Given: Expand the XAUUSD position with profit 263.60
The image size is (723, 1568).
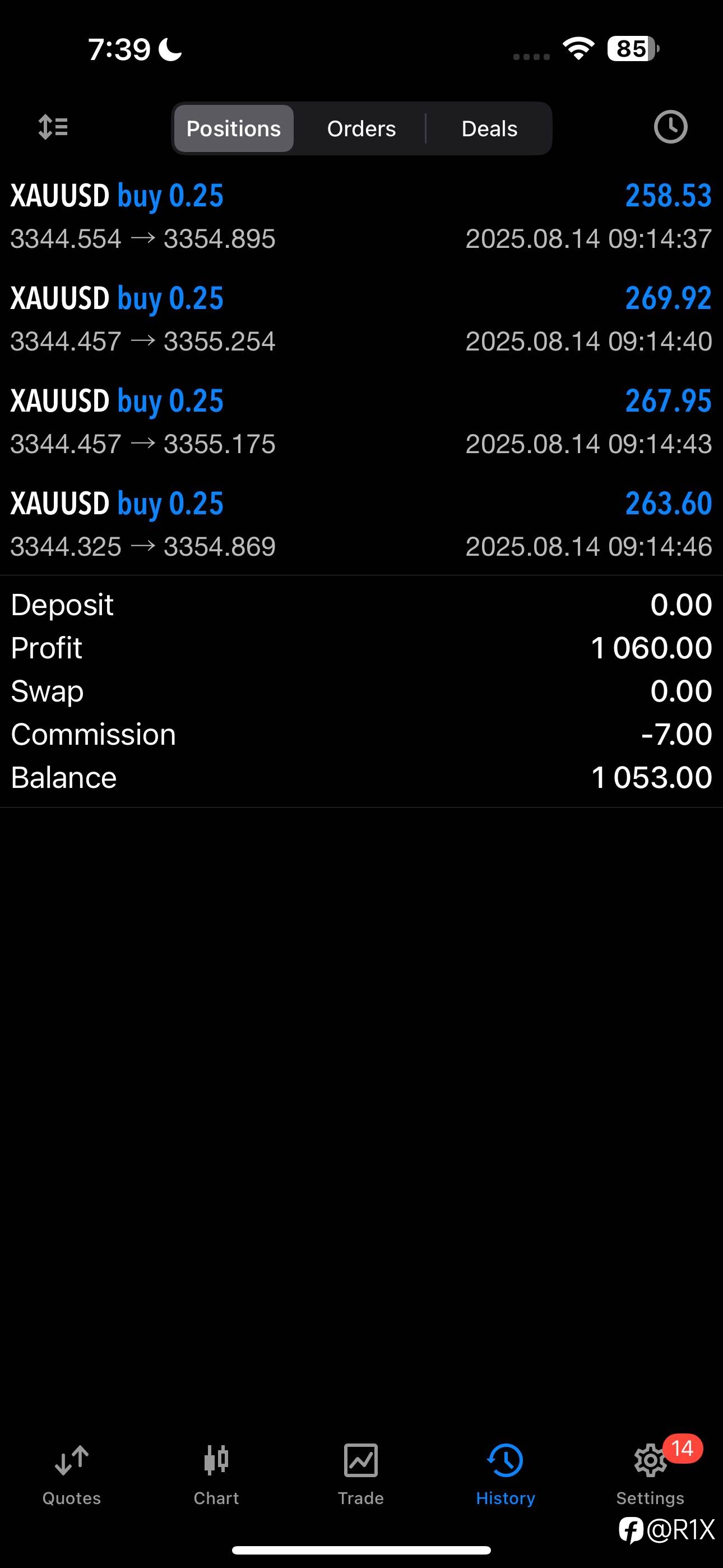Looking at the screenshot, I should (361, 524).
